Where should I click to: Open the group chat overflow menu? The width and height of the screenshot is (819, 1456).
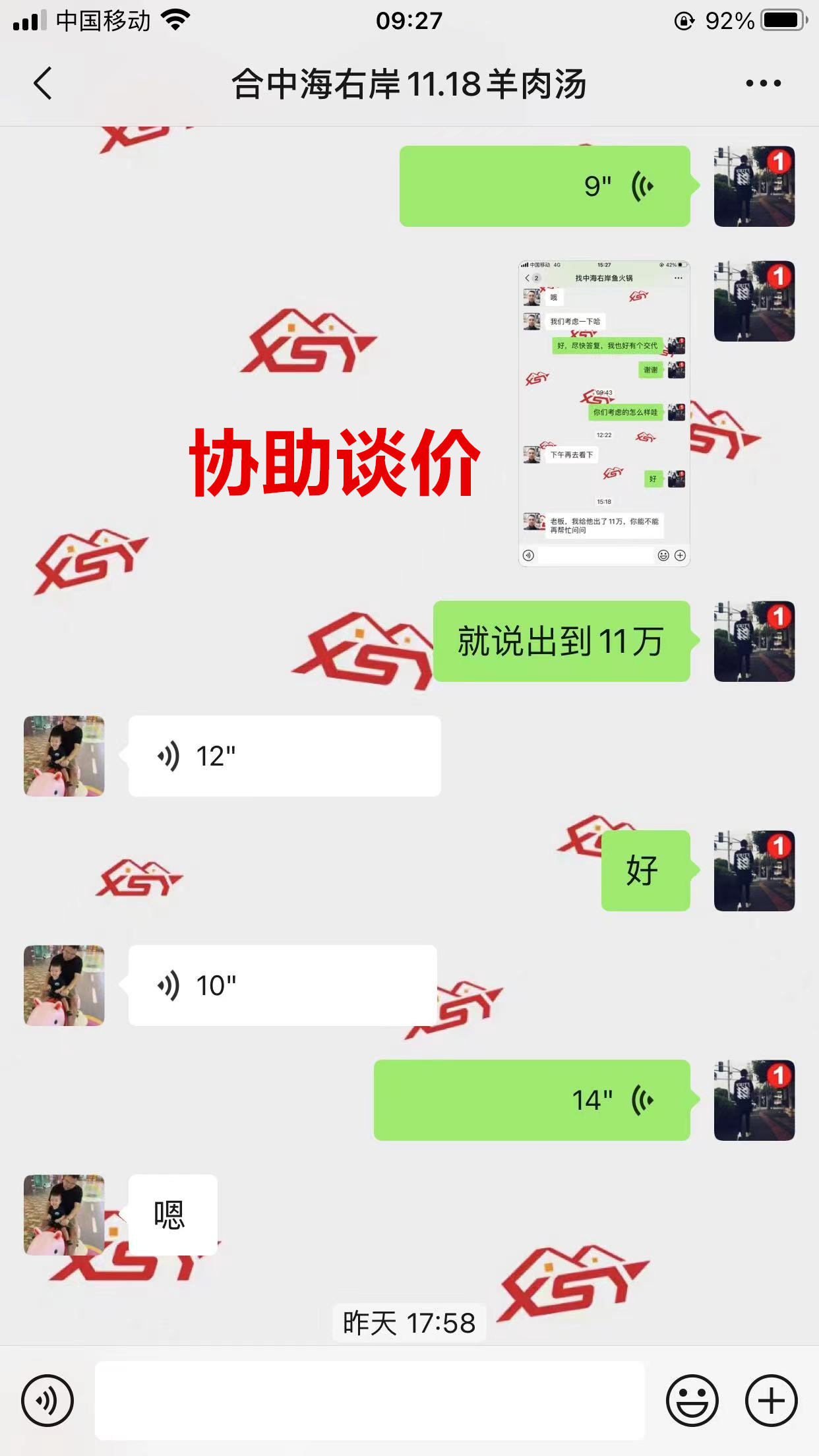[763, 84]
